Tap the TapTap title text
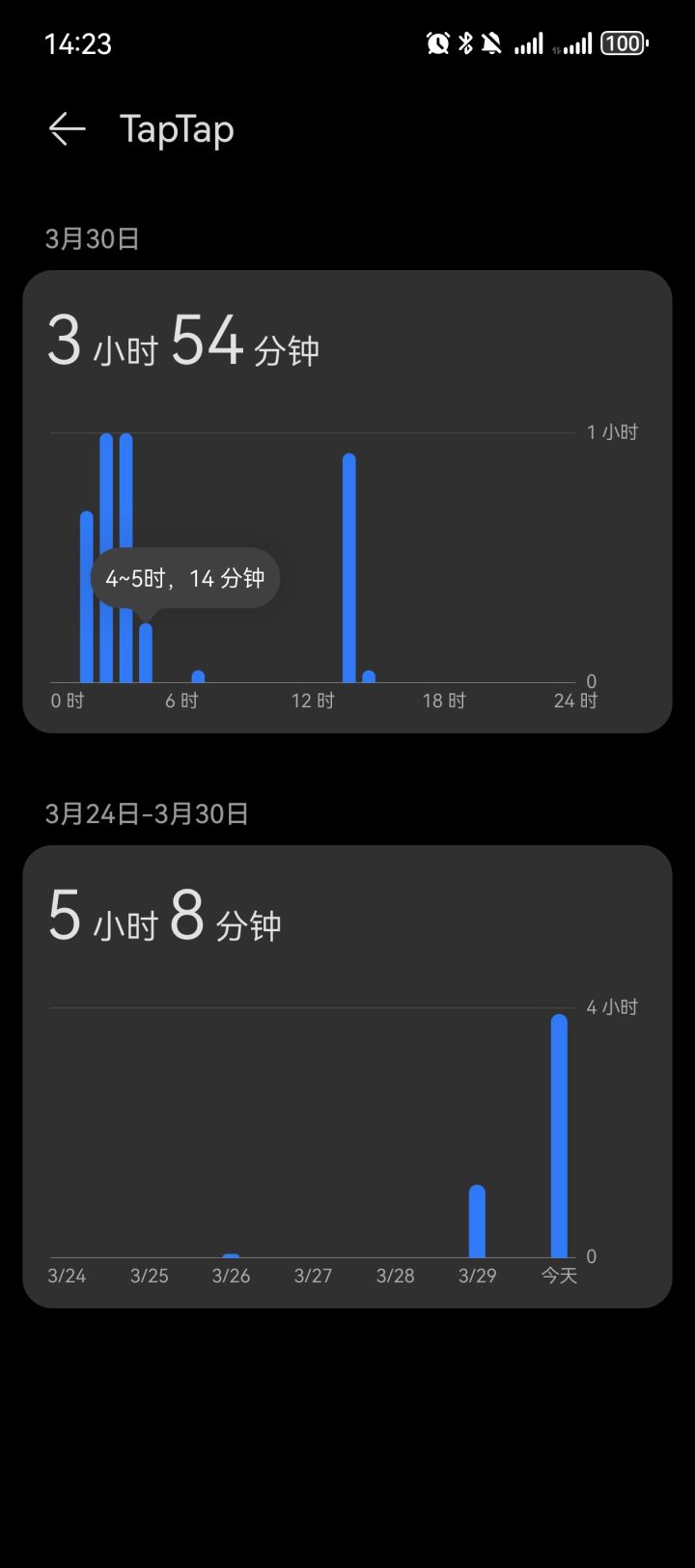This screenshot has width=695, height=1568. pos(177,128)
